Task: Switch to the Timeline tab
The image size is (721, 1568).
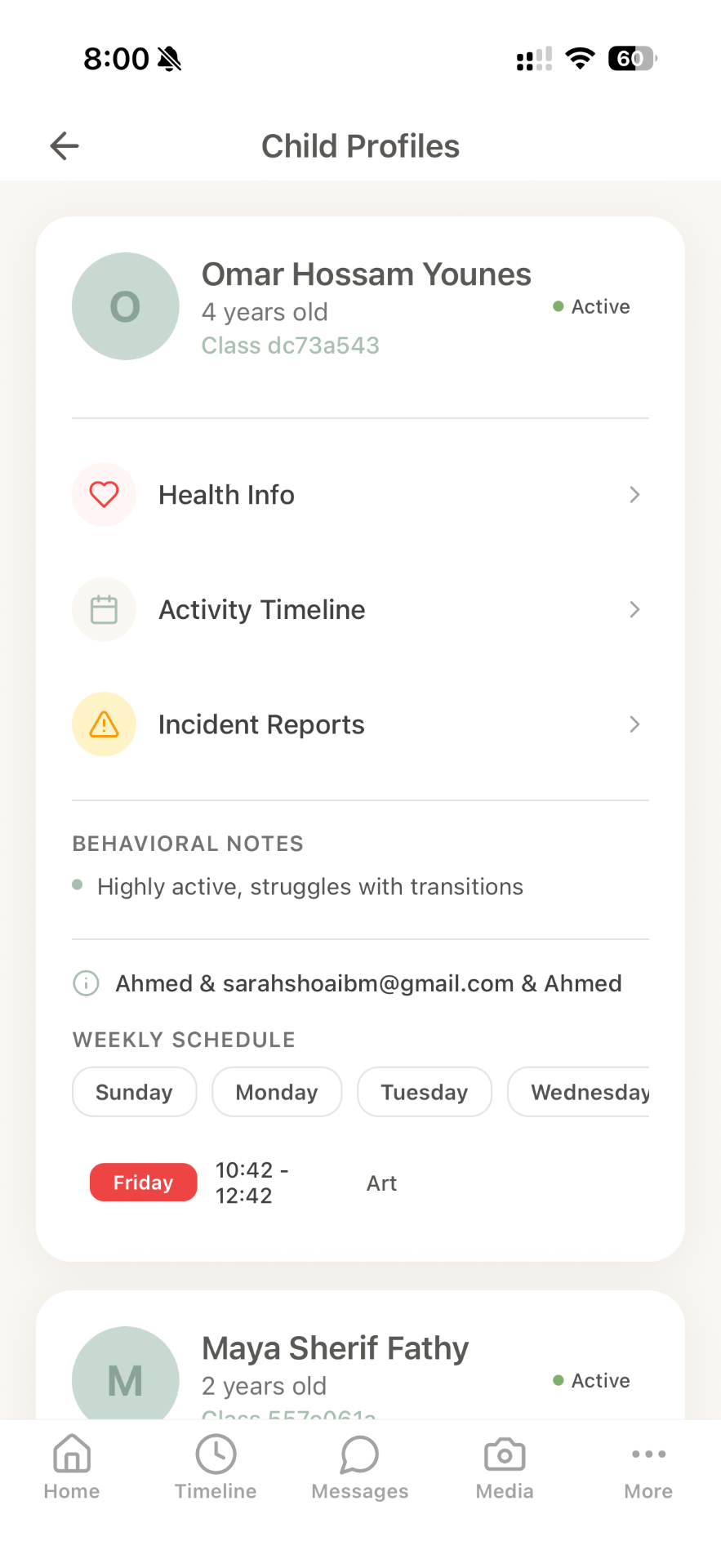Action: tap(216, 1468)
